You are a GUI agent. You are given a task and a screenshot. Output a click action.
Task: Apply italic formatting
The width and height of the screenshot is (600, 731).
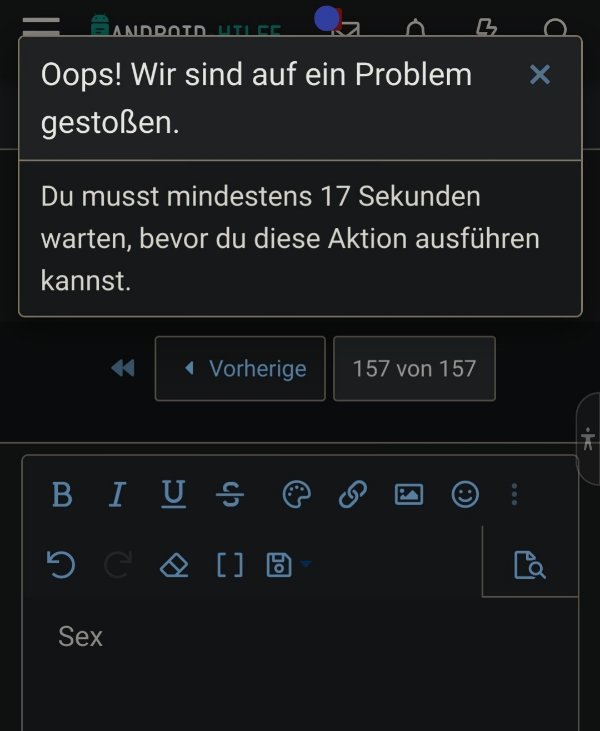coord(117,494)
